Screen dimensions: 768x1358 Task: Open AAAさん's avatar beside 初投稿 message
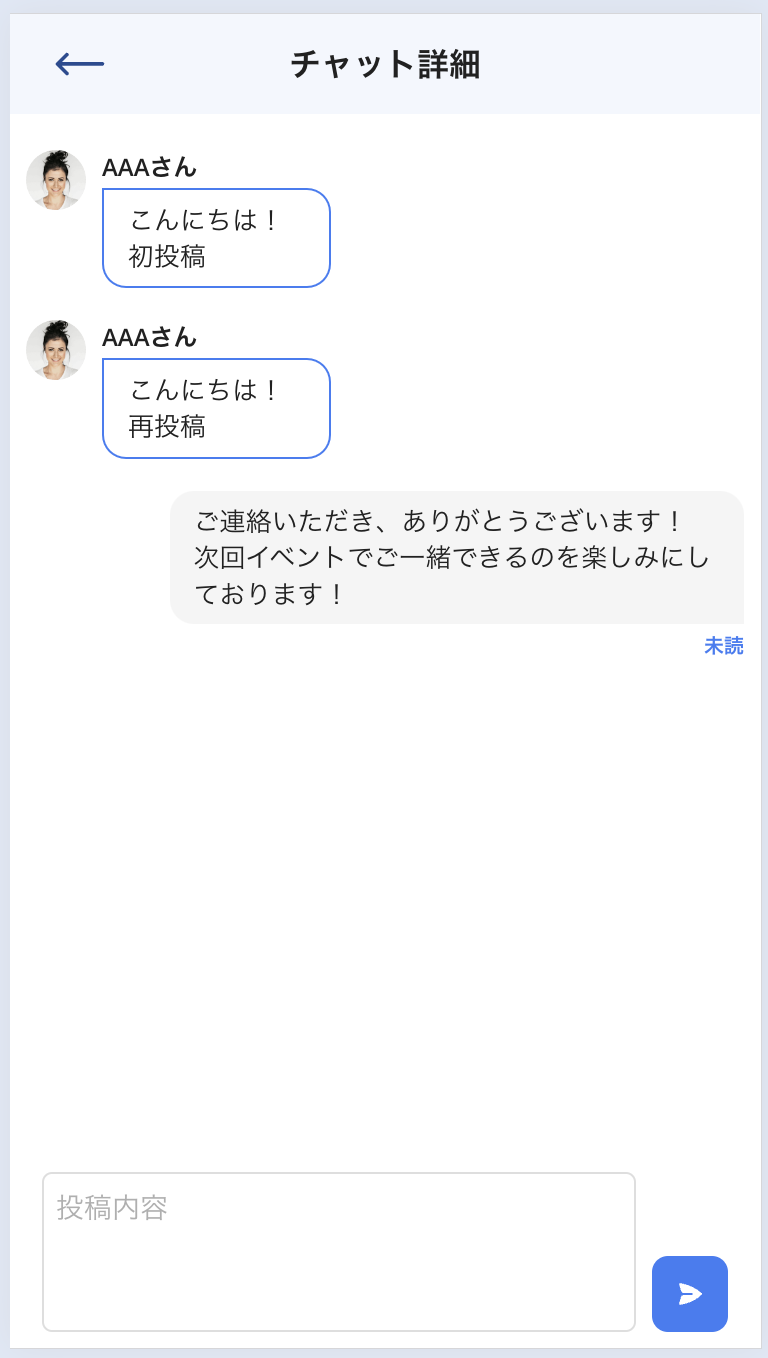56,180
